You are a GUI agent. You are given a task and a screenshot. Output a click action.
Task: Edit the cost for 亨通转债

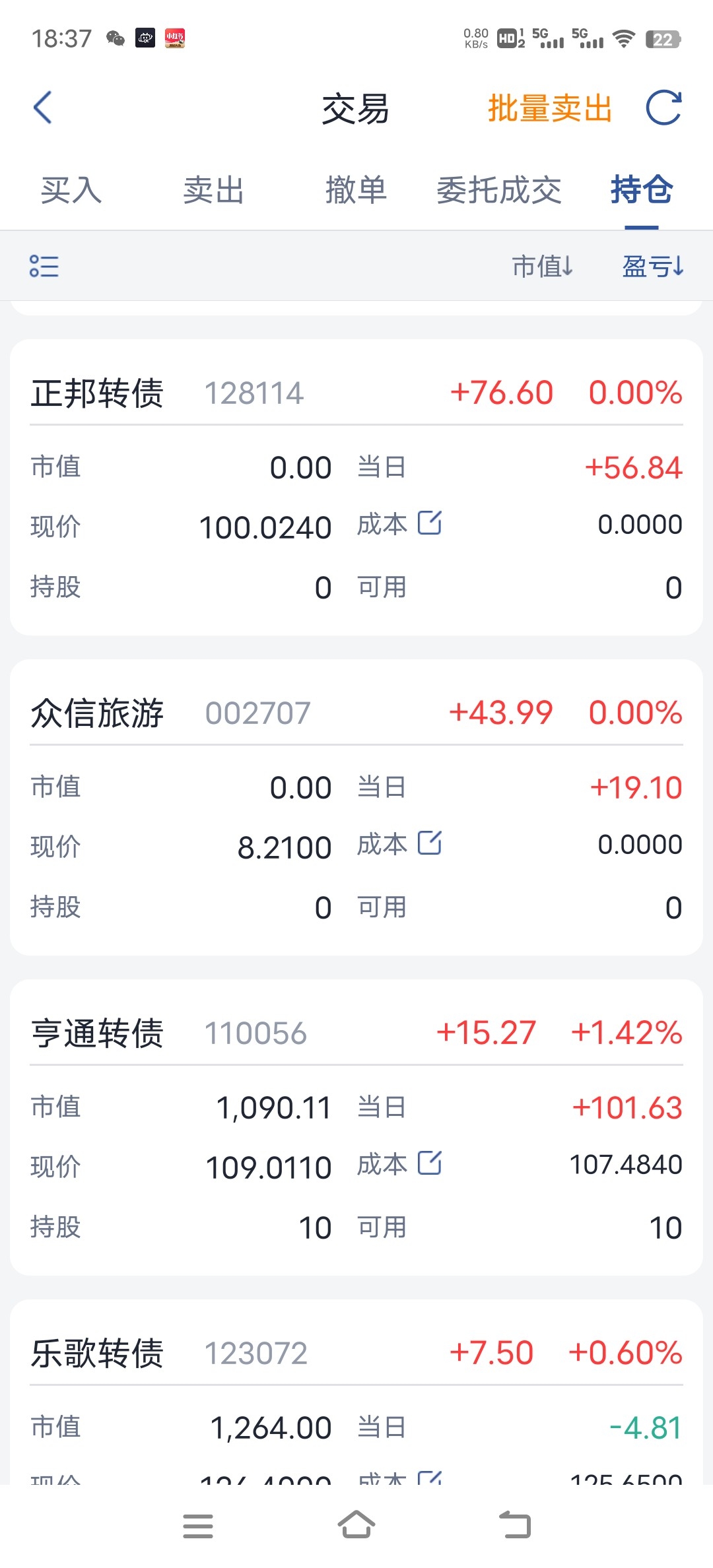(430, 1163)
